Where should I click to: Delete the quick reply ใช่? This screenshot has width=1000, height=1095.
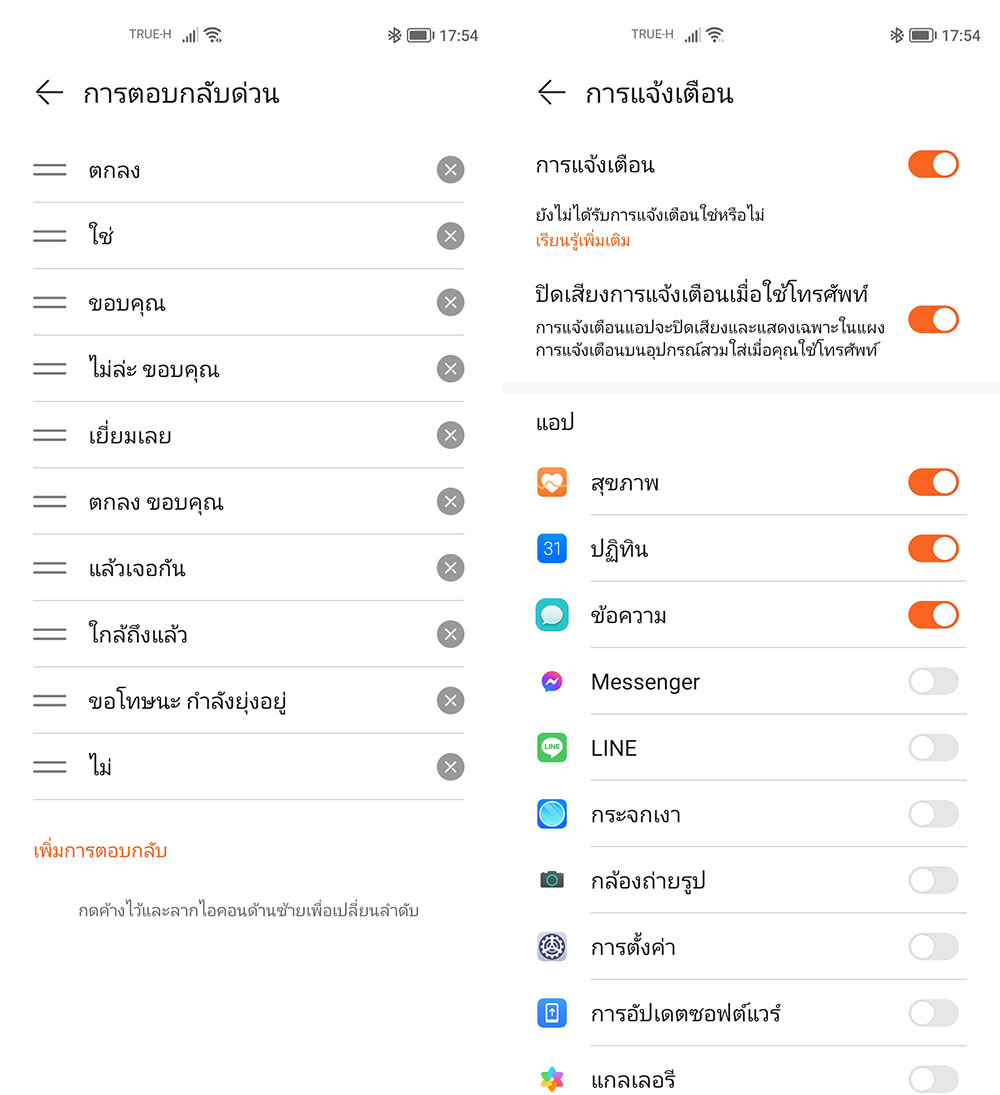point(450,236)
